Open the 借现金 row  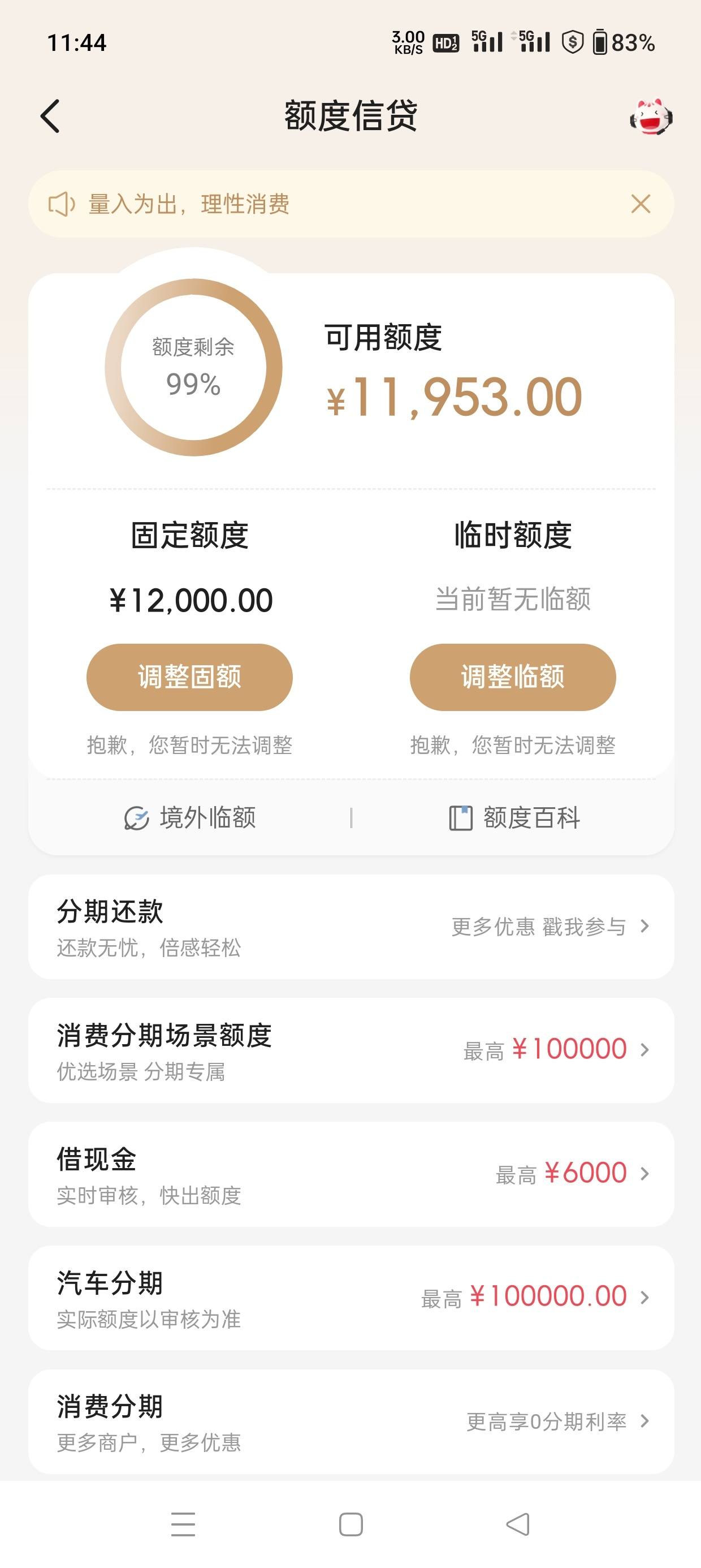351,1174
